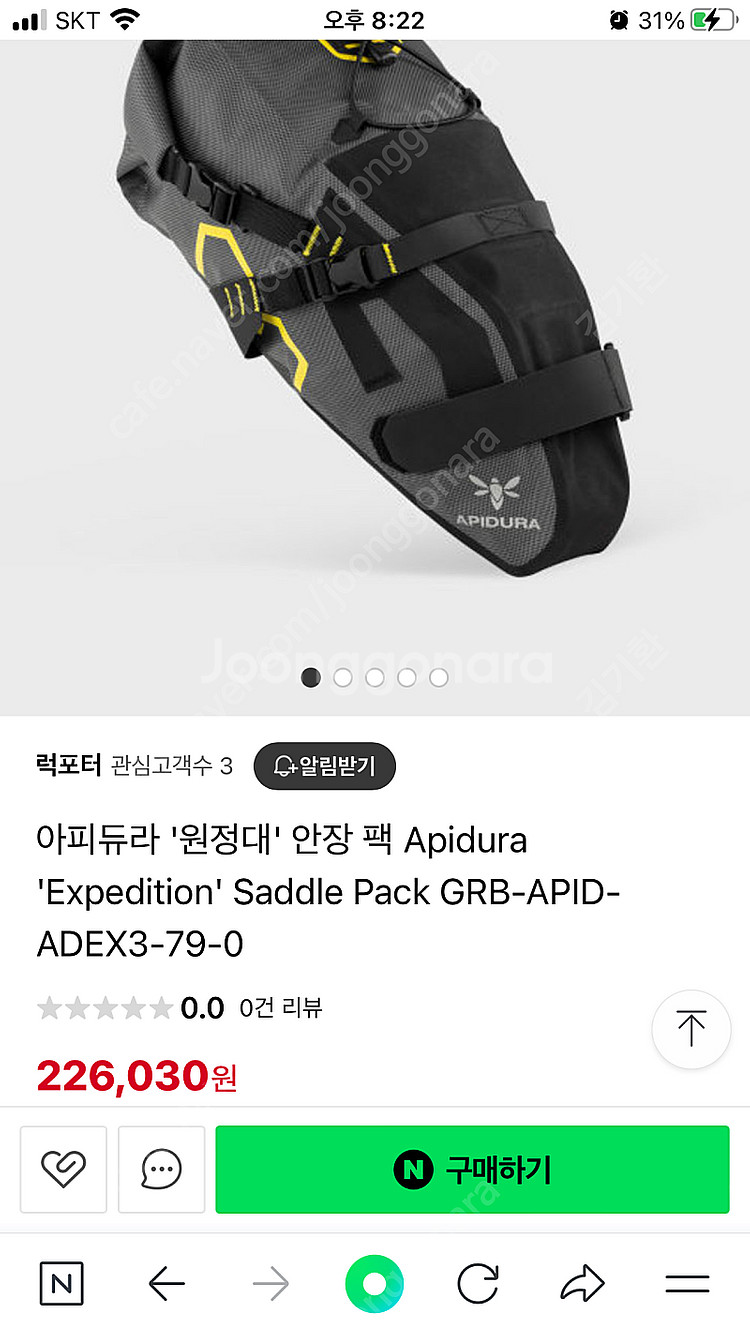
Task: Select the last carousel dot indicator
Action: pos(438,677)
